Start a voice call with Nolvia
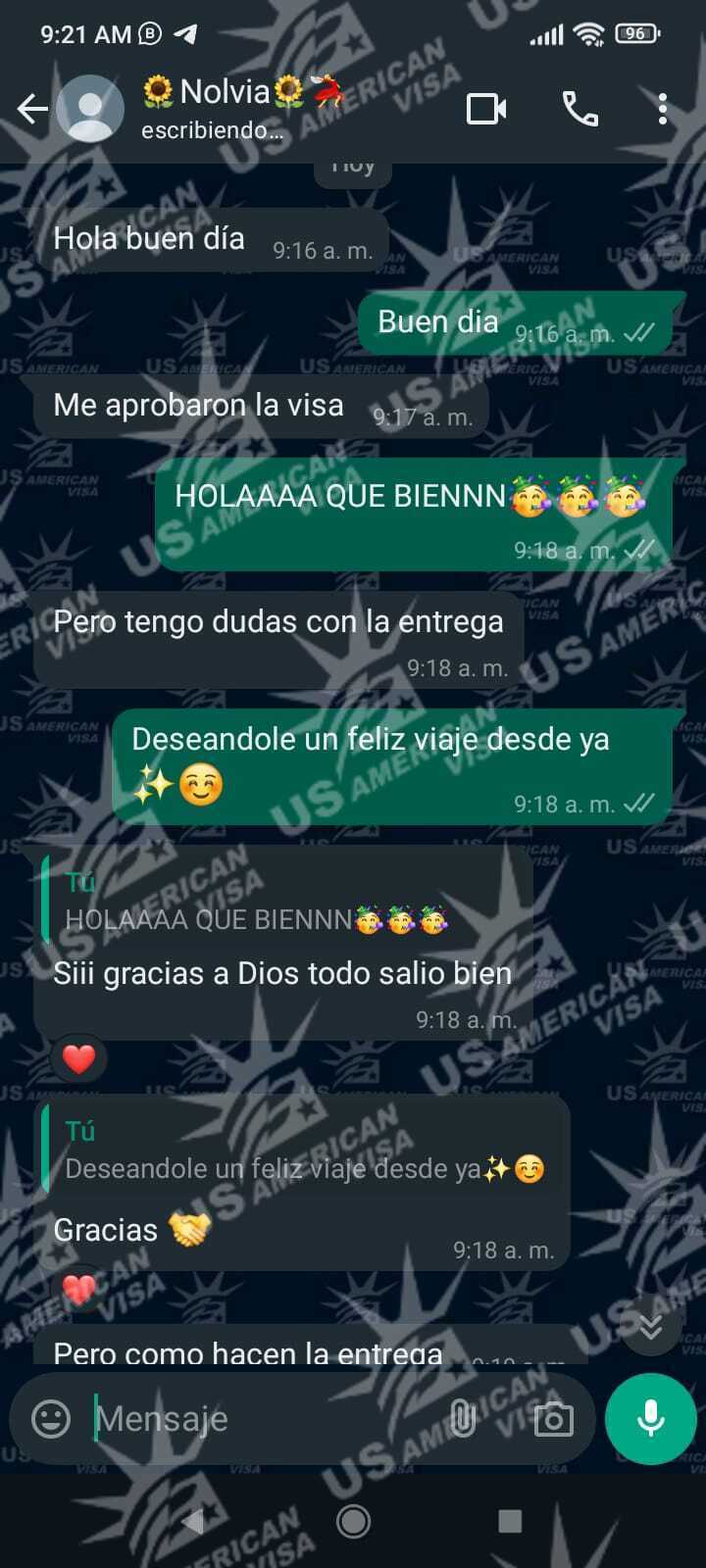This screenshot has width=706, height=1568. pyautogui.click(x=580, y=109)
